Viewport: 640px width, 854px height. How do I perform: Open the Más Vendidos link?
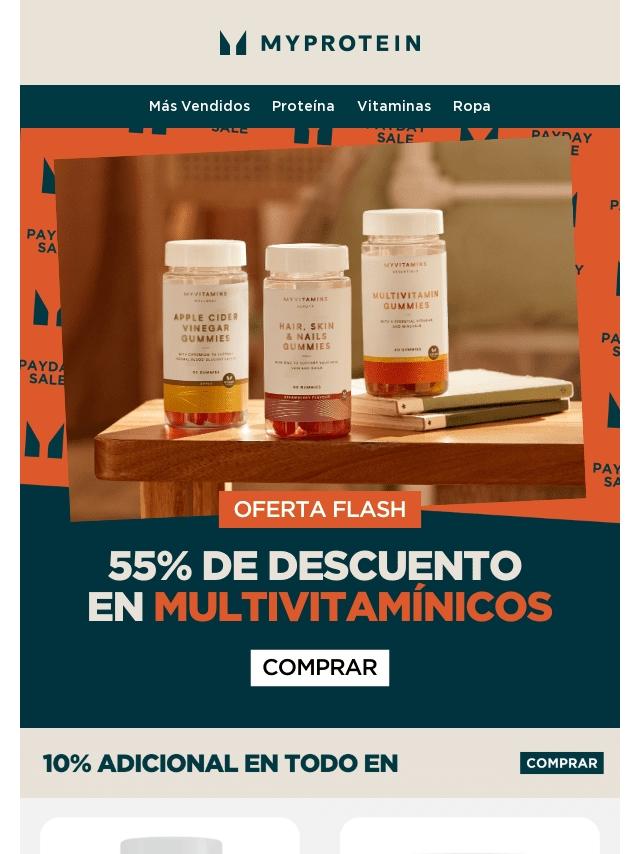point(199,106)
